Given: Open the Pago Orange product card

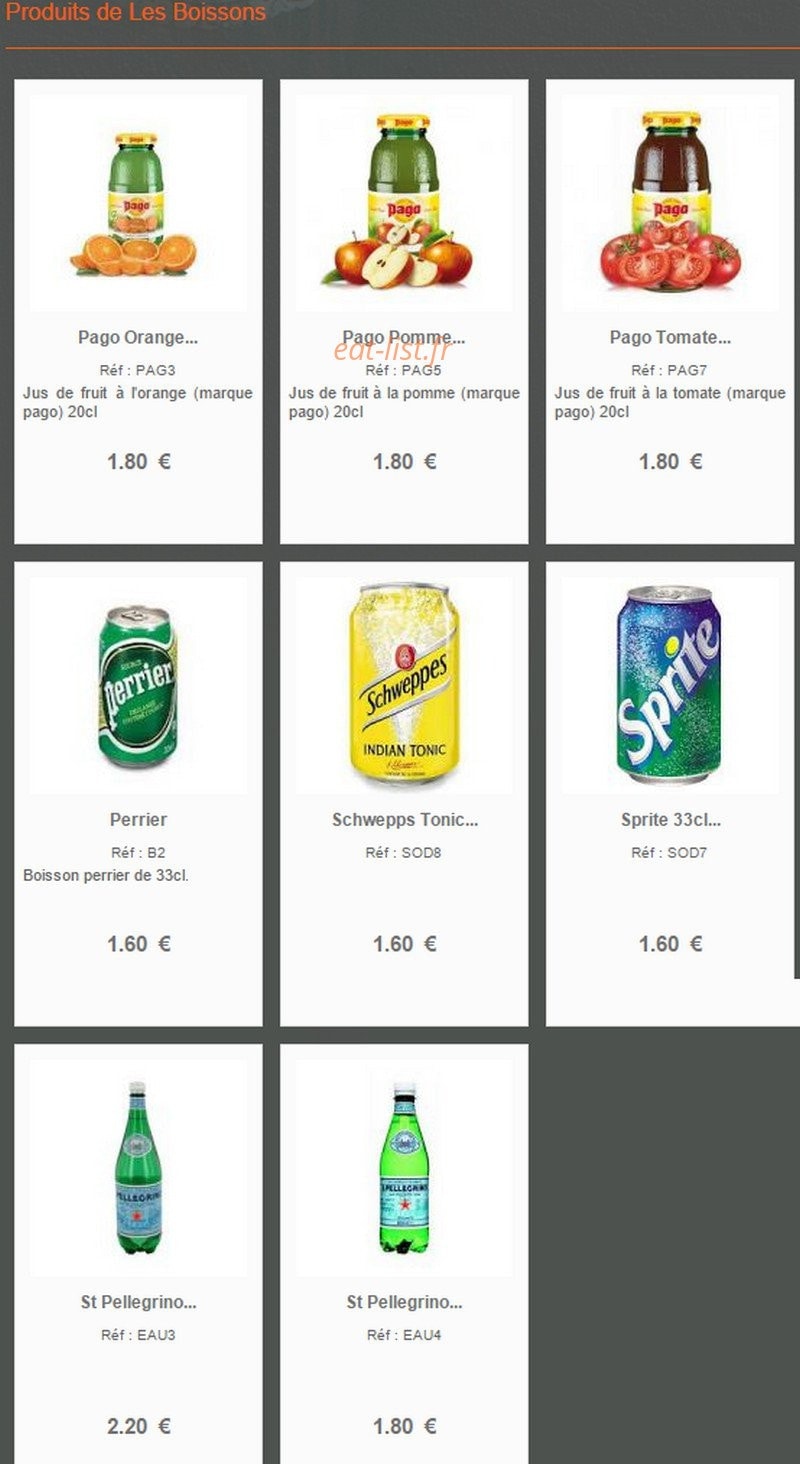Looking at the screenshot, I should [x=138, y=312].
